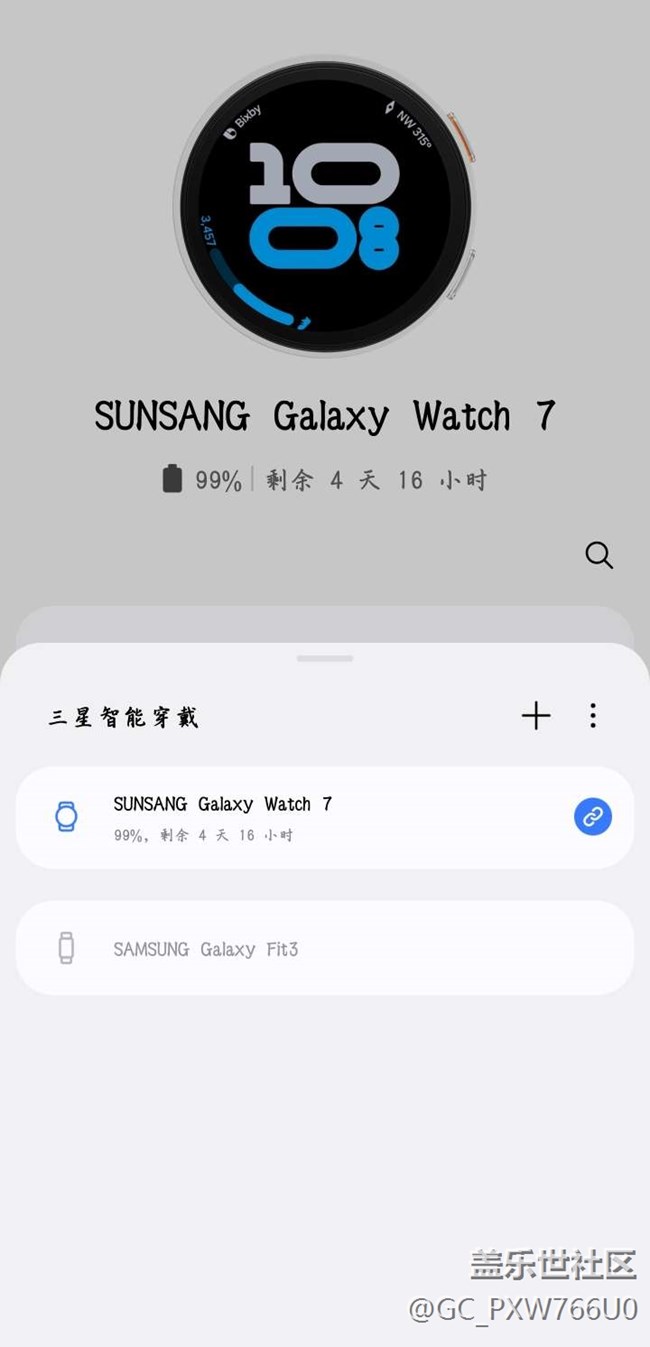The image size is (650, 1347).
Task: Tap the bottom sheet drag handle
Action: pyautogui.click(x=325, y=659)
